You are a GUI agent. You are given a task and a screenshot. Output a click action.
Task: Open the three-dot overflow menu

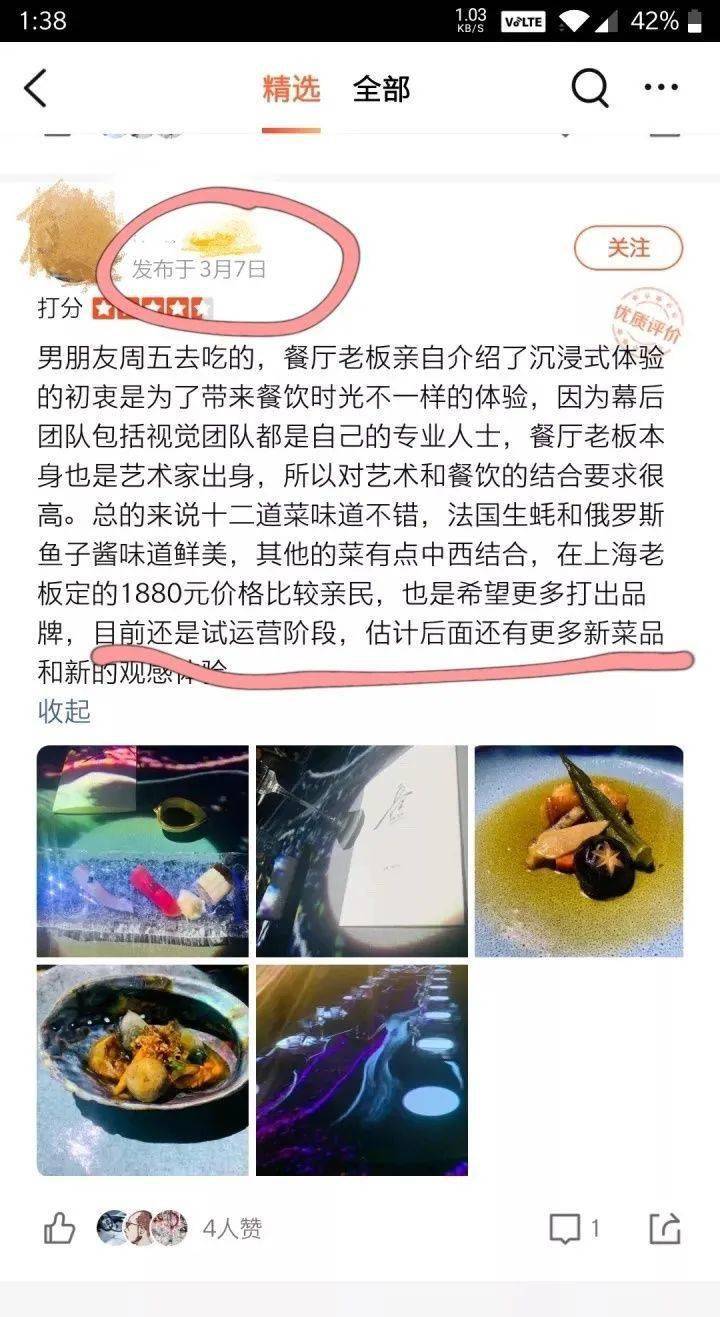point(661,89)
